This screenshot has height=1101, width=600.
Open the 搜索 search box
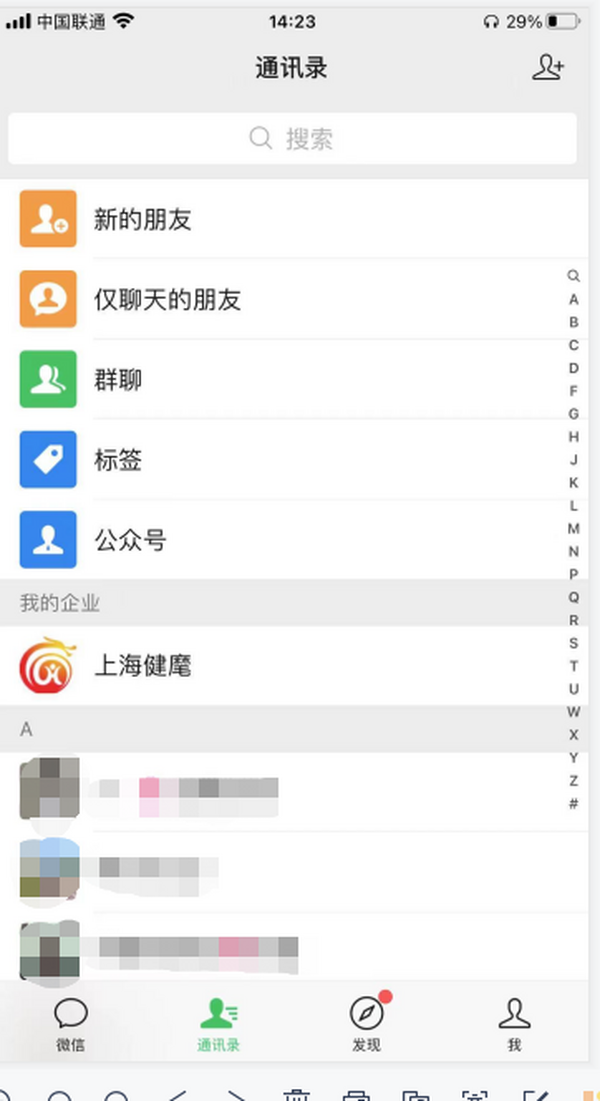pos(292,138)
